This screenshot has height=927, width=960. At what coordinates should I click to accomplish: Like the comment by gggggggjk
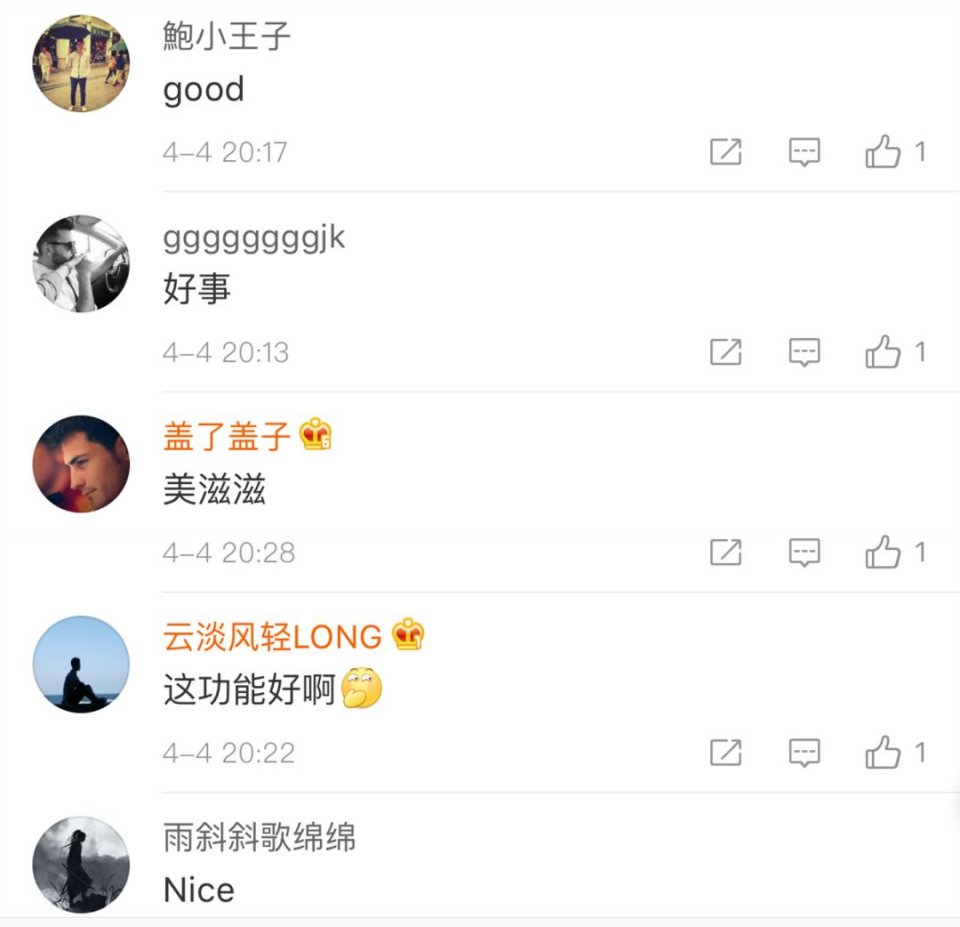[x=883, y=352]
